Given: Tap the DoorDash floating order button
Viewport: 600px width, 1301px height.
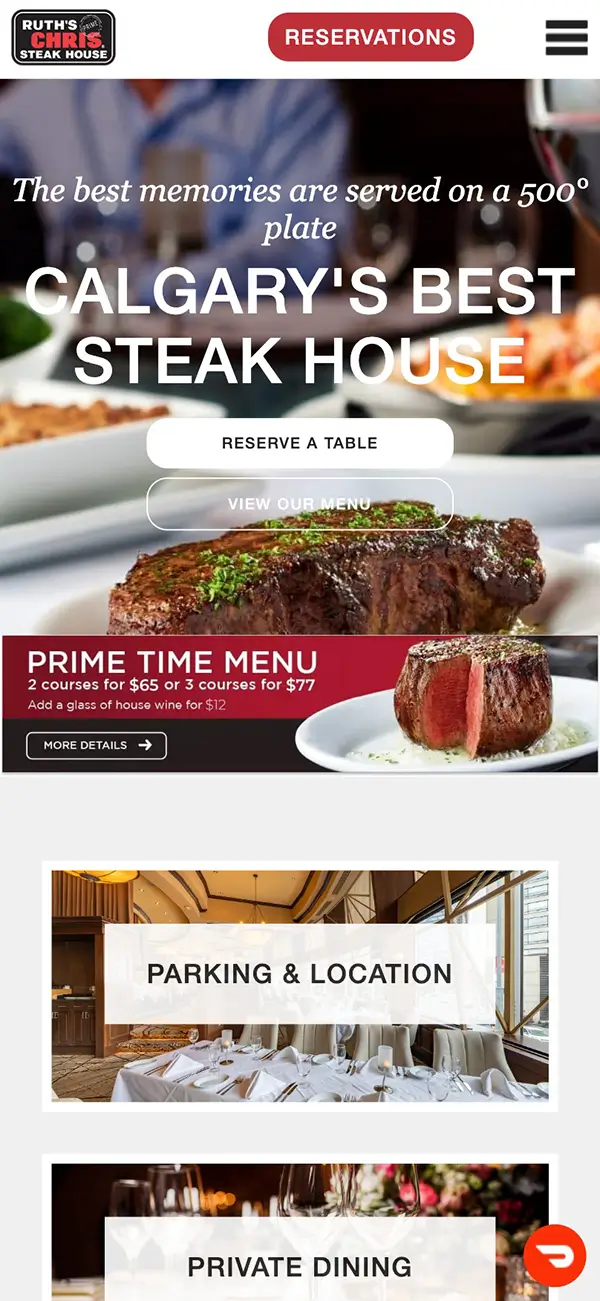Looking at the screenshot, I should pyautogui.click(x=554, y=1255).
